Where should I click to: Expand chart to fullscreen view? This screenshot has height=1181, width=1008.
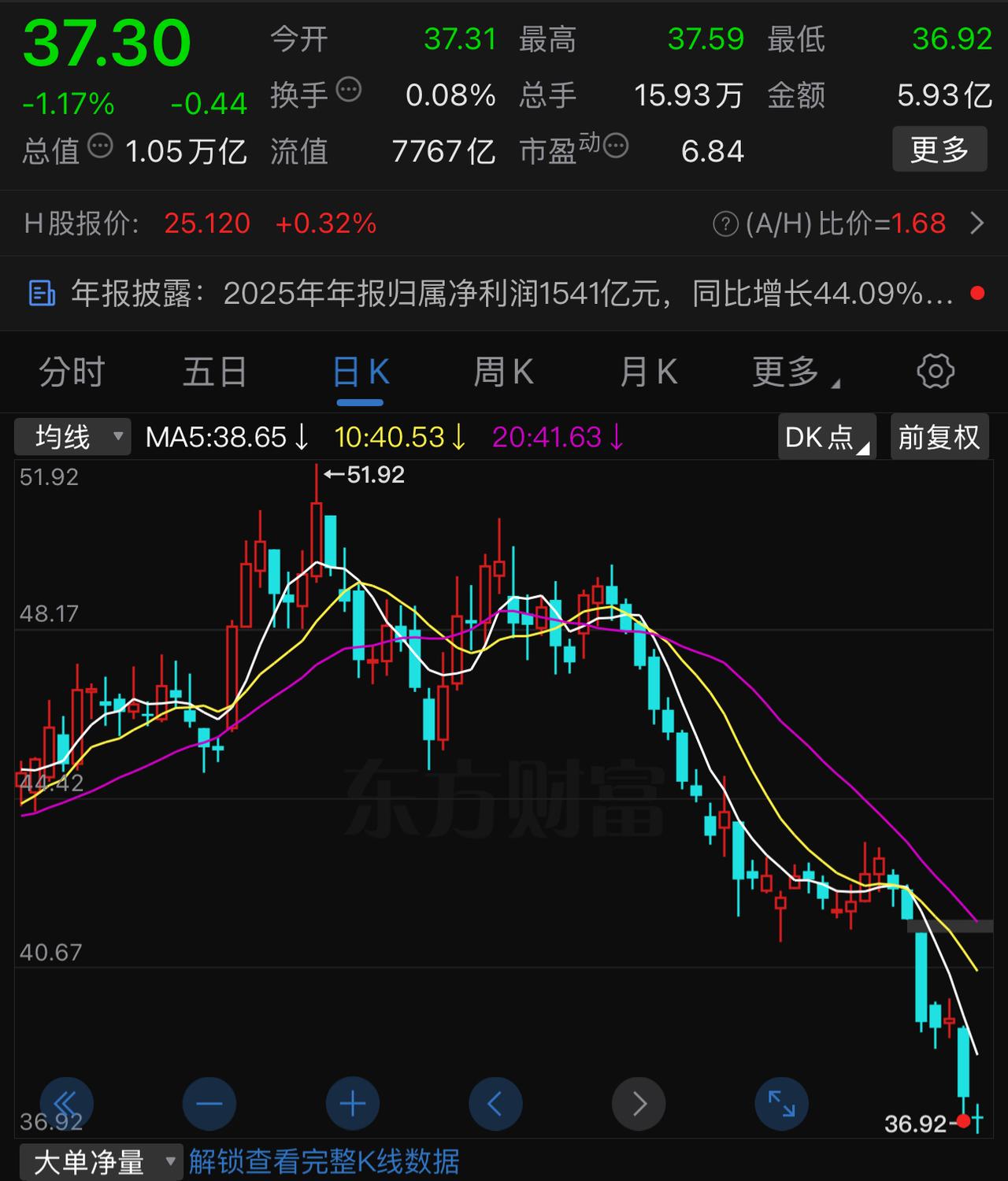(x=782, y=1103)
